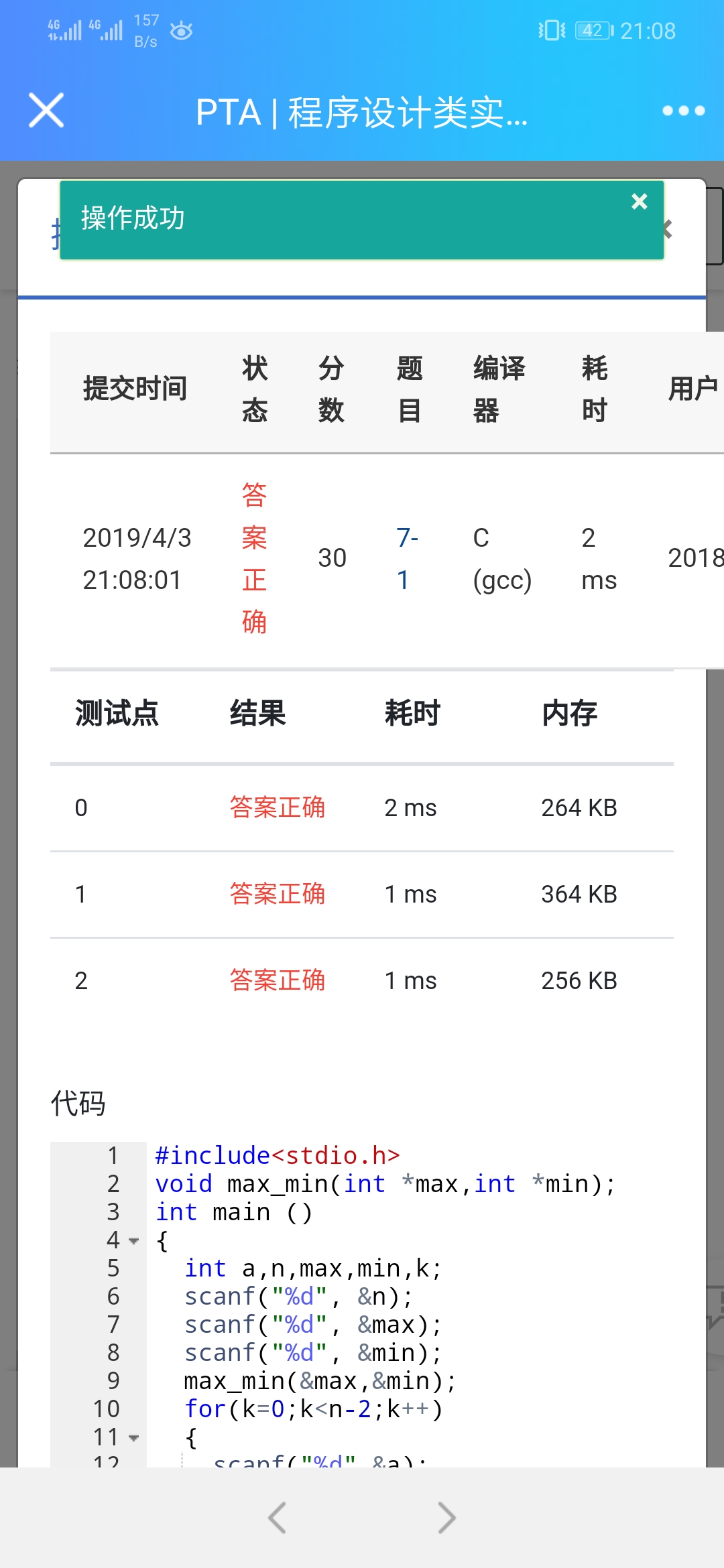Dismiss the 操作成功 notification banner
Screen dimensions: 724x1568
[x=640, y=201]
